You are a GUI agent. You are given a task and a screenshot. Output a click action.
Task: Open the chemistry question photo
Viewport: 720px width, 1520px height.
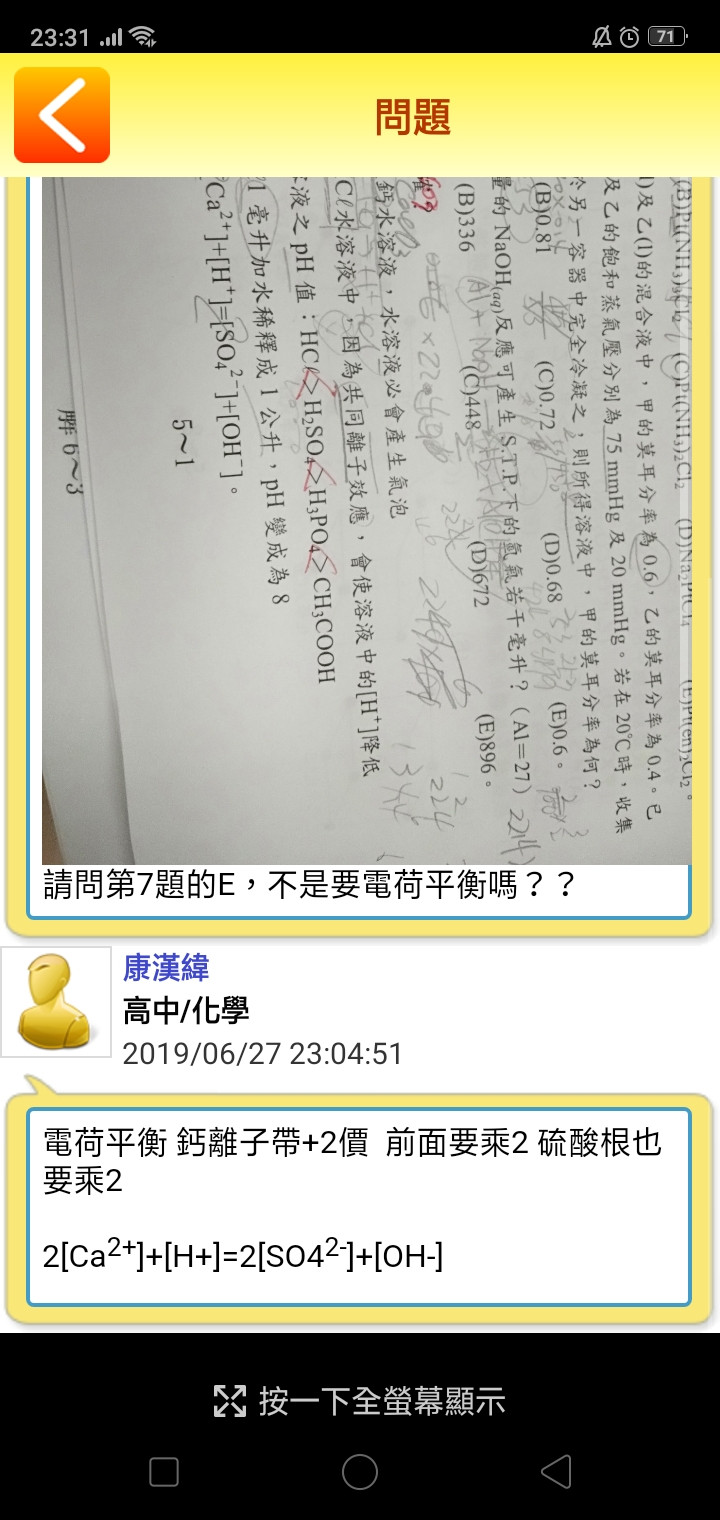tap(366, 520)
